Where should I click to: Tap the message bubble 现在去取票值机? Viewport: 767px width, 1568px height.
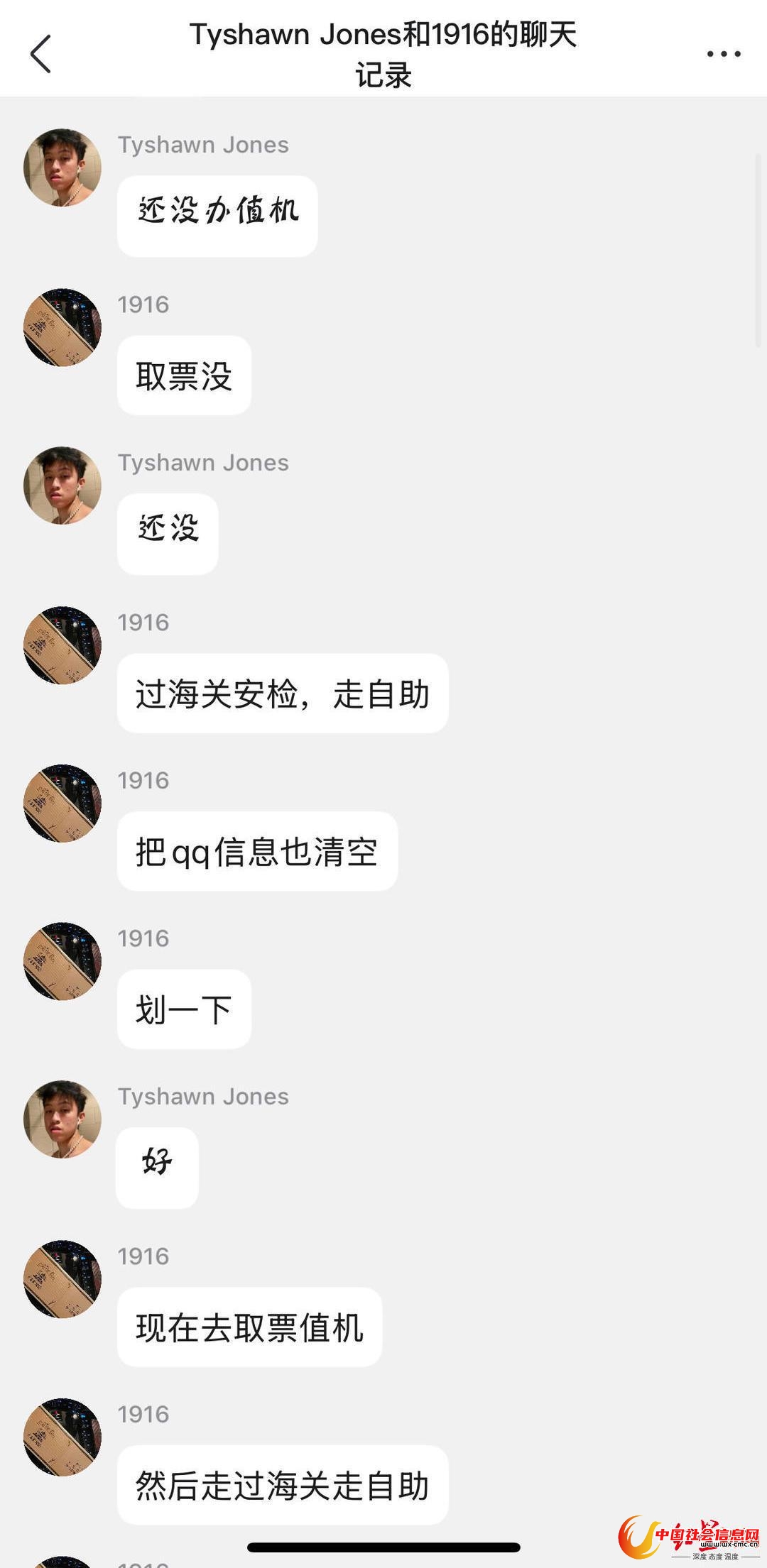(249, 1327)
